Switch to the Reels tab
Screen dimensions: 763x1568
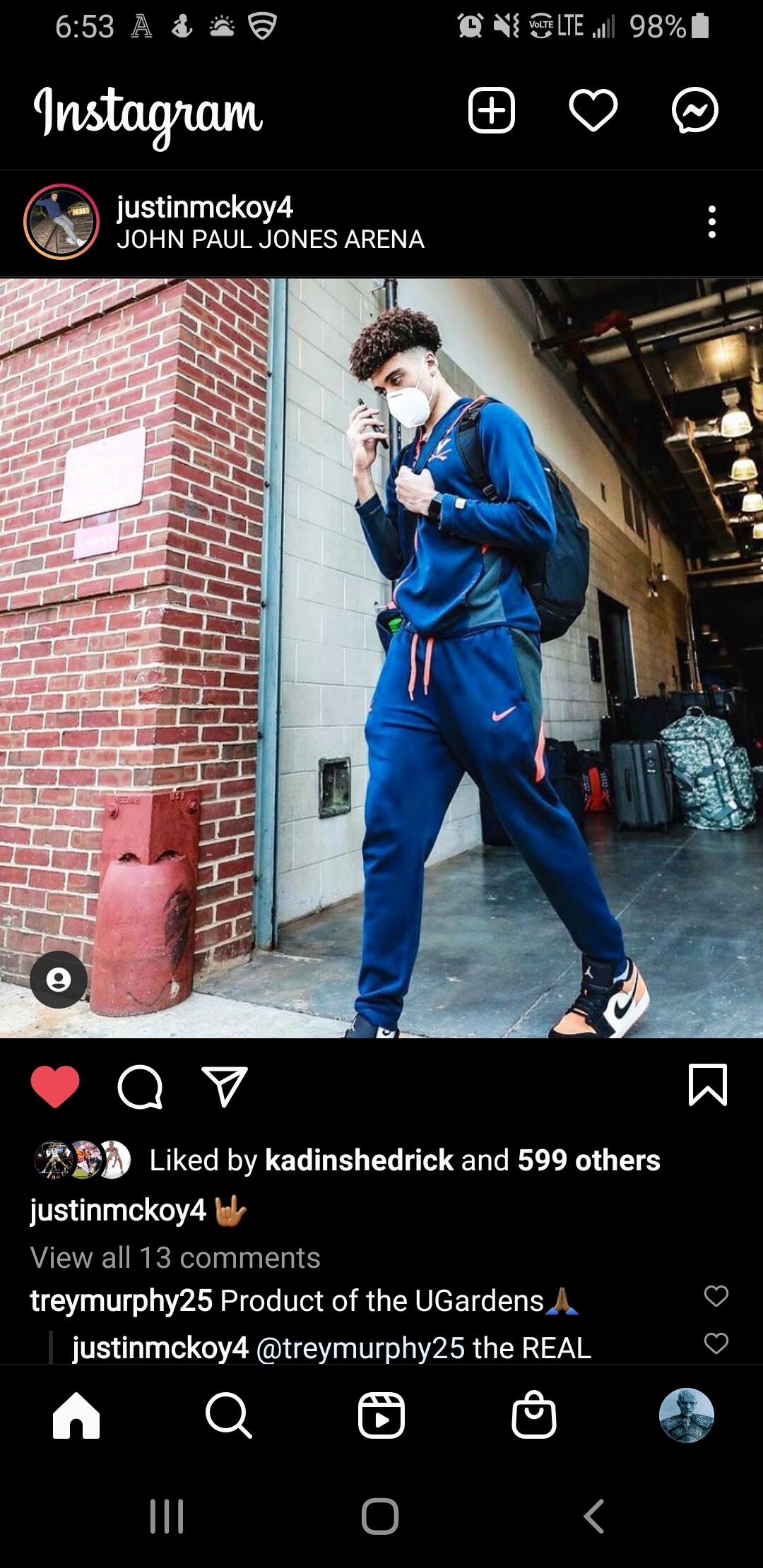(x=381, y=1415)
